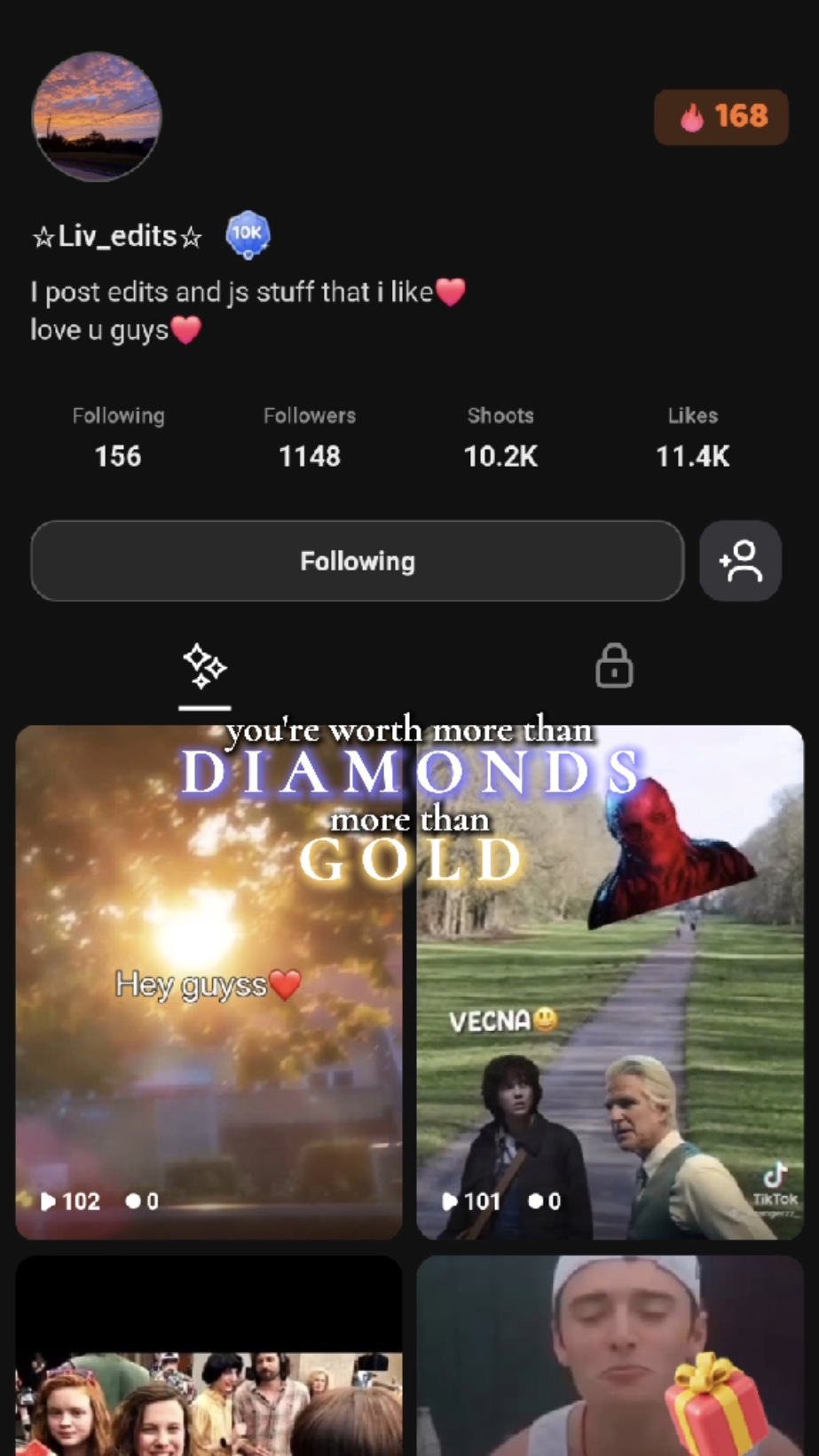Open the video with the gift box
The image size is (819, 1456).
[x=610, y=1358]
